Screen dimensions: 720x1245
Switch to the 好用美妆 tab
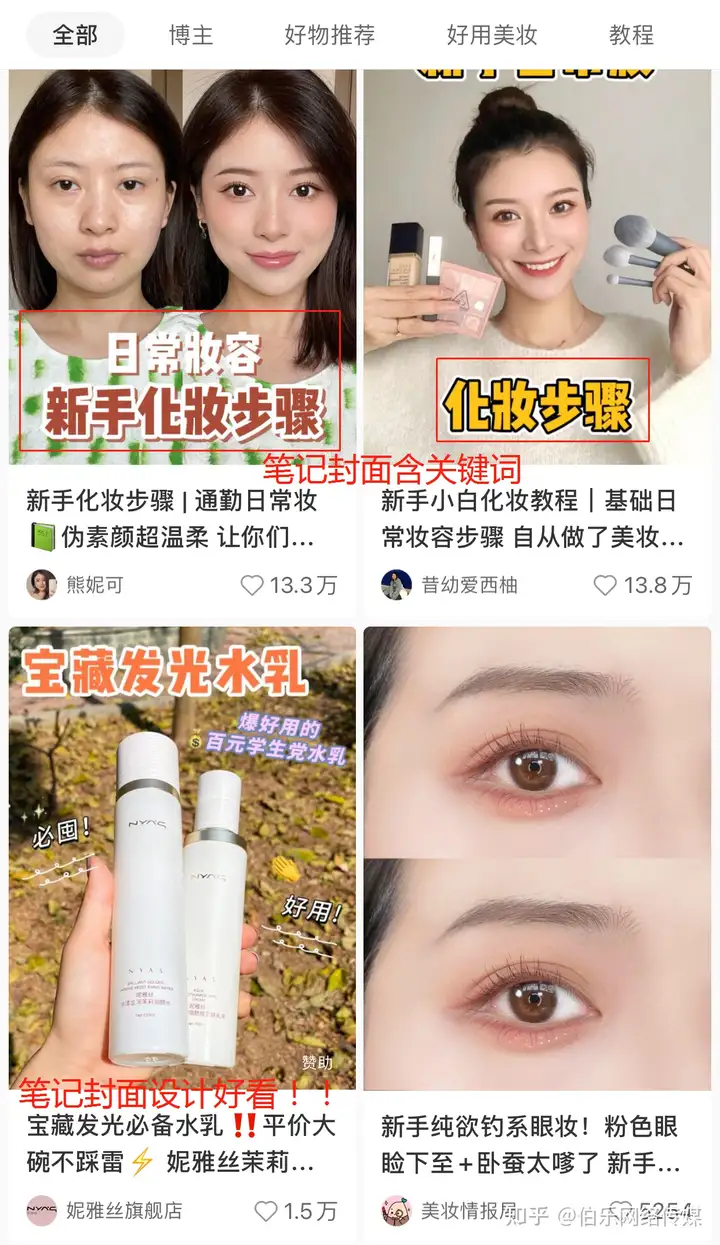click(x=492, y=36)
